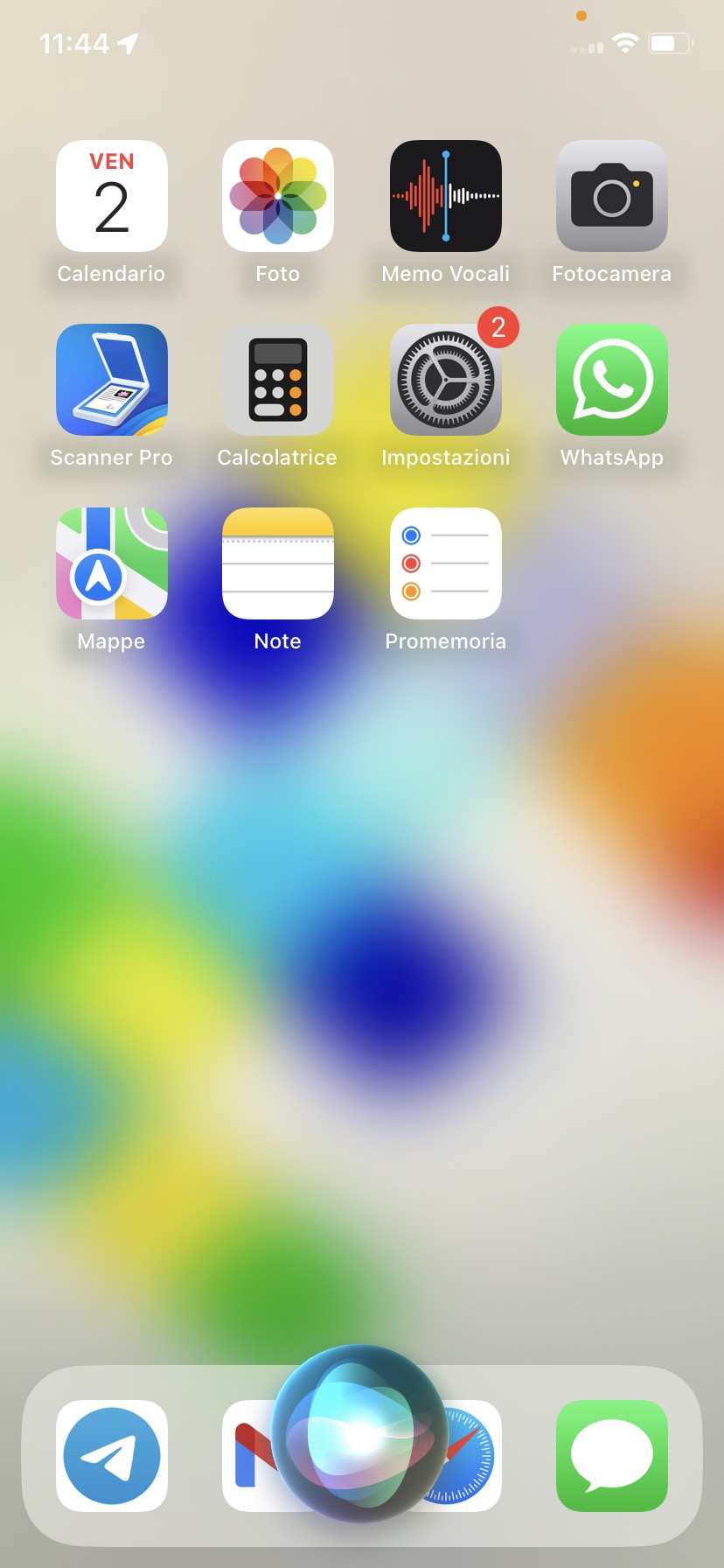724x1568 pixels.
Task: Launch WhatsApp
Action: [611, 380]
